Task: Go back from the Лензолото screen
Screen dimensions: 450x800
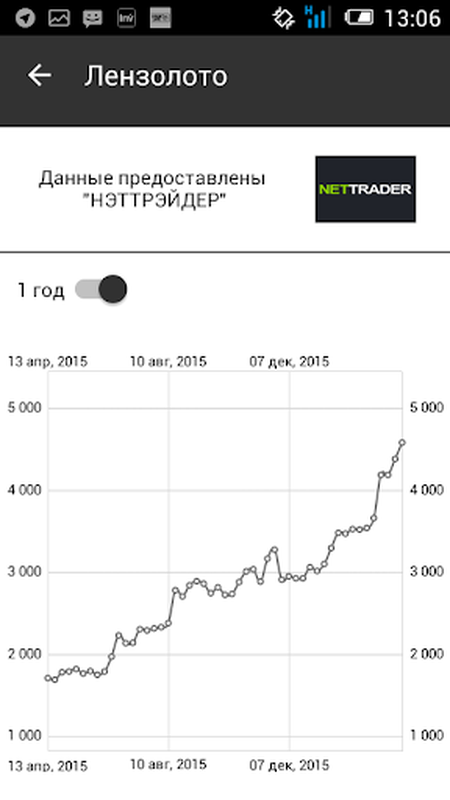Action: (x=39, y=76)
